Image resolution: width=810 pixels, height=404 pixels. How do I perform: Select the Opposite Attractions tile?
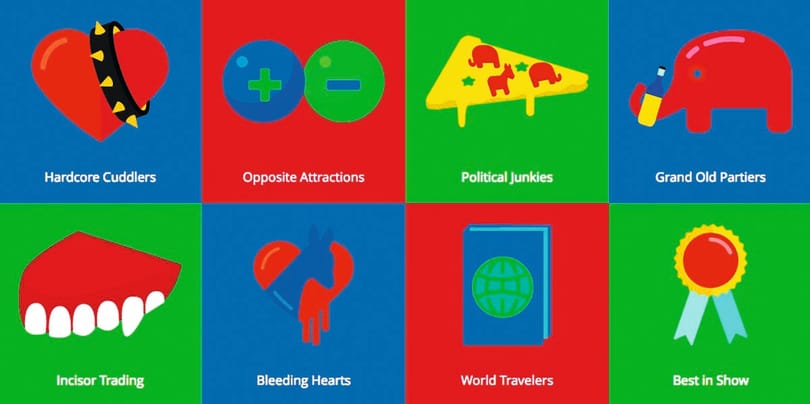[303, 100]
